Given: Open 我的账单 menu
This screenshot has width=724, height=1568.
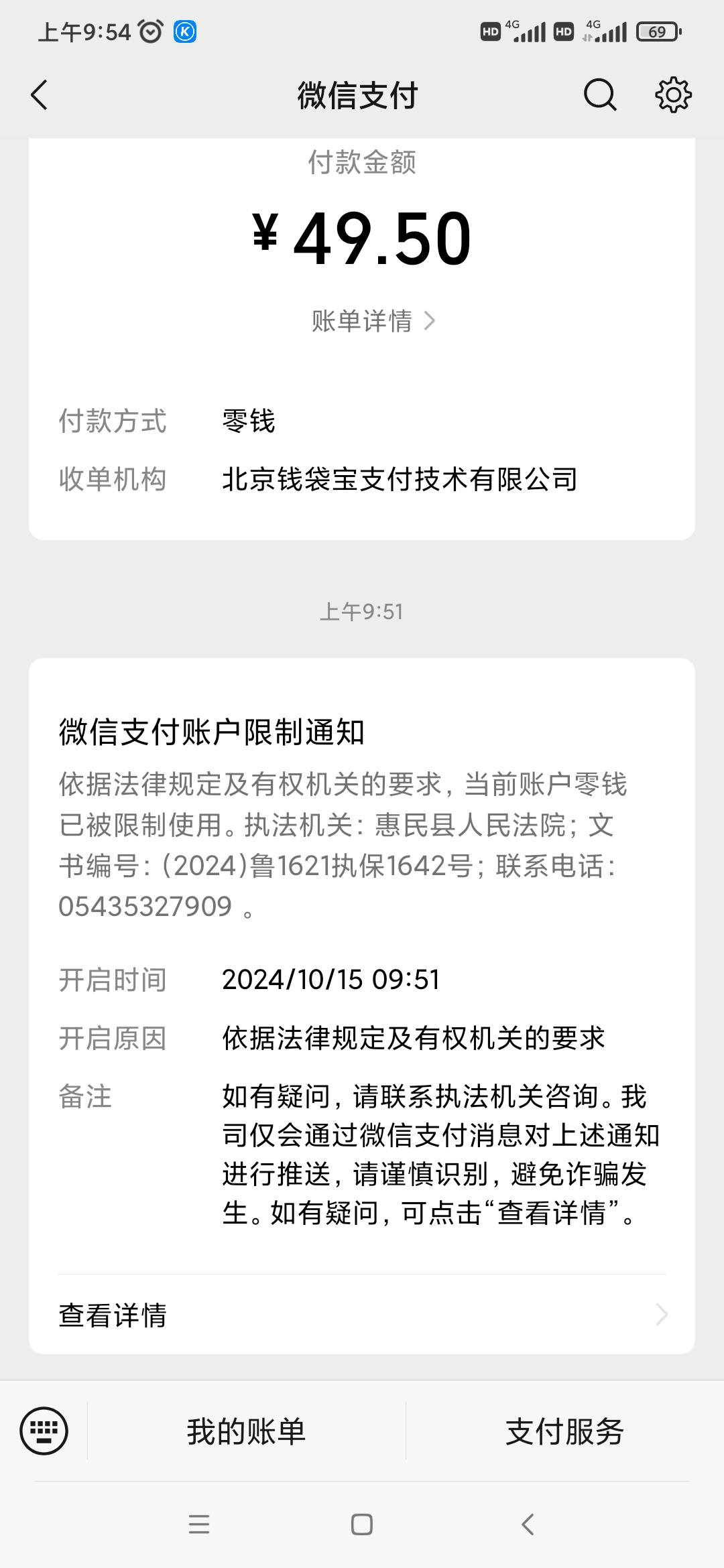Looking at the screenshot, I should pos(246,1432).
